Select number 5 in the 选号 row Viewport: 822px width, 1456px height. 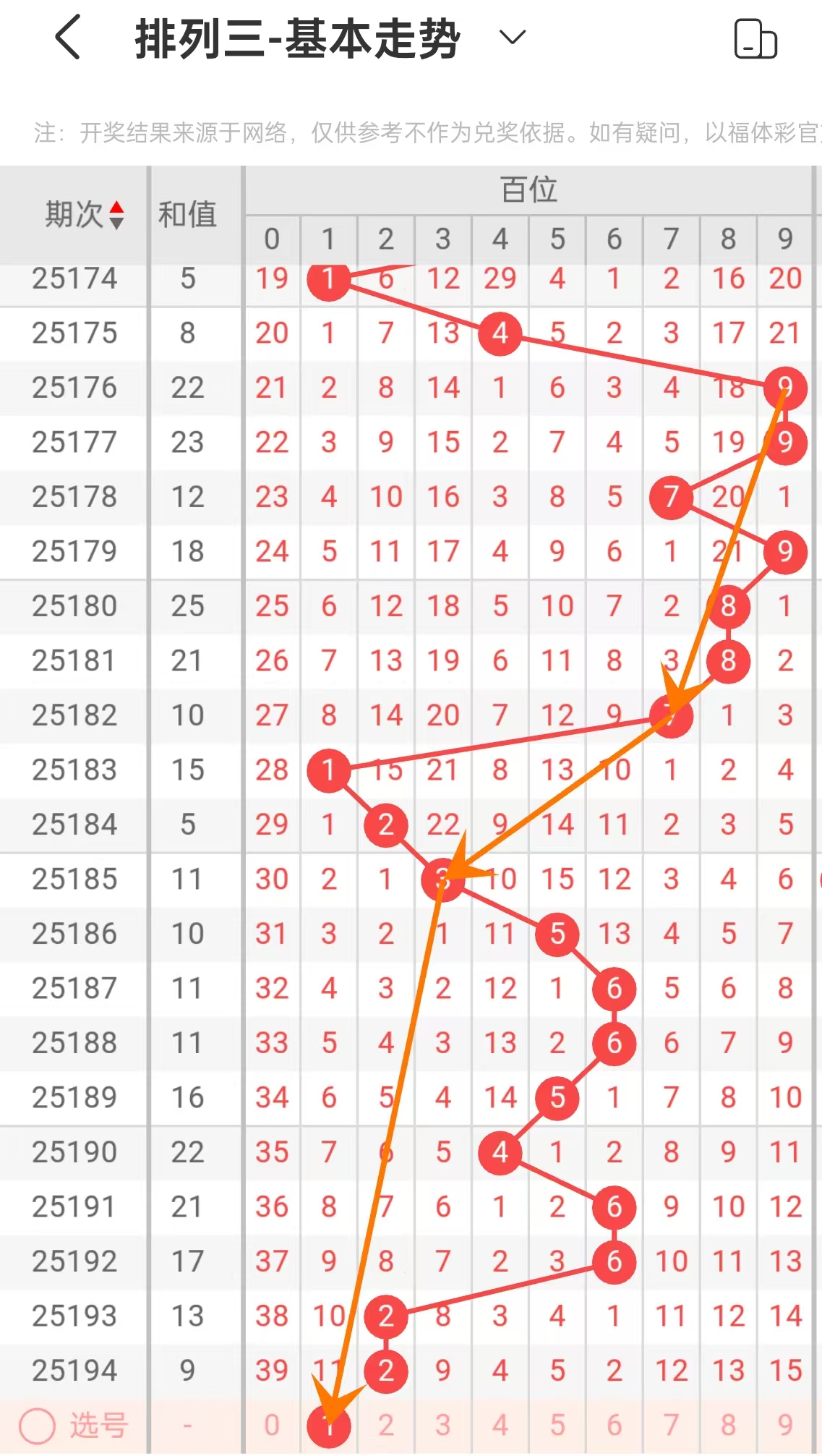tap(557, 1425)
